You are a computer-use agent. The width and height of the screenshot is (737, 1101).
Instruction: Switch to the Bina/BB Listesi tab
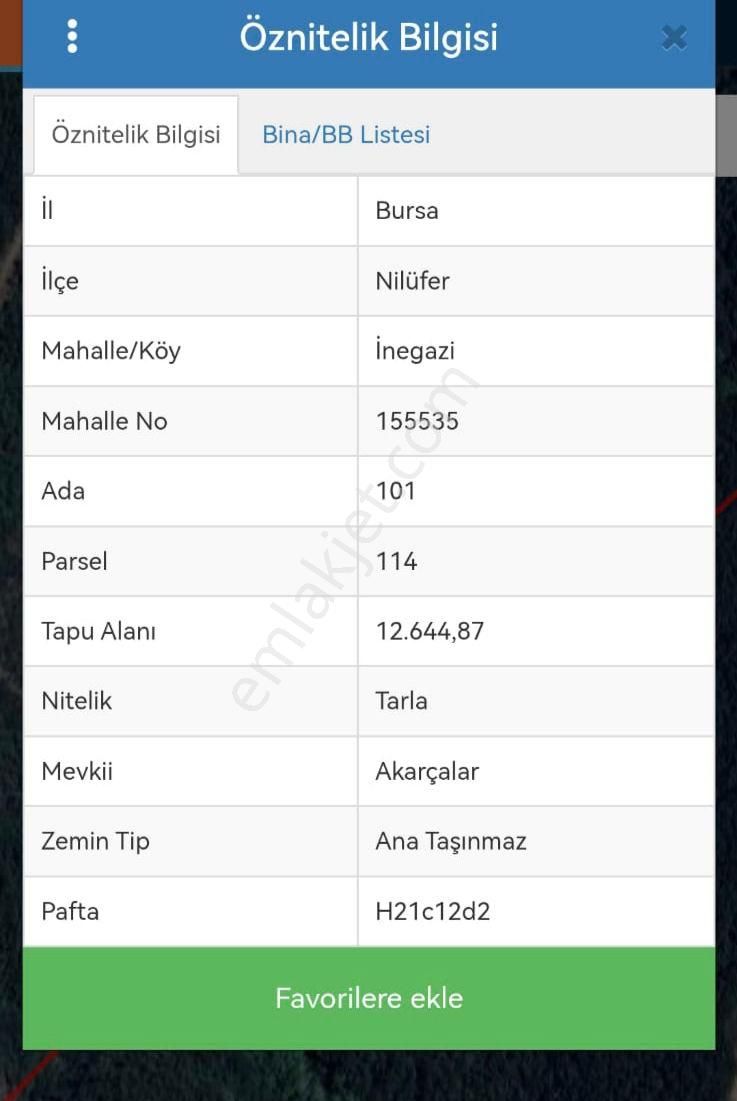click(345, 134)
